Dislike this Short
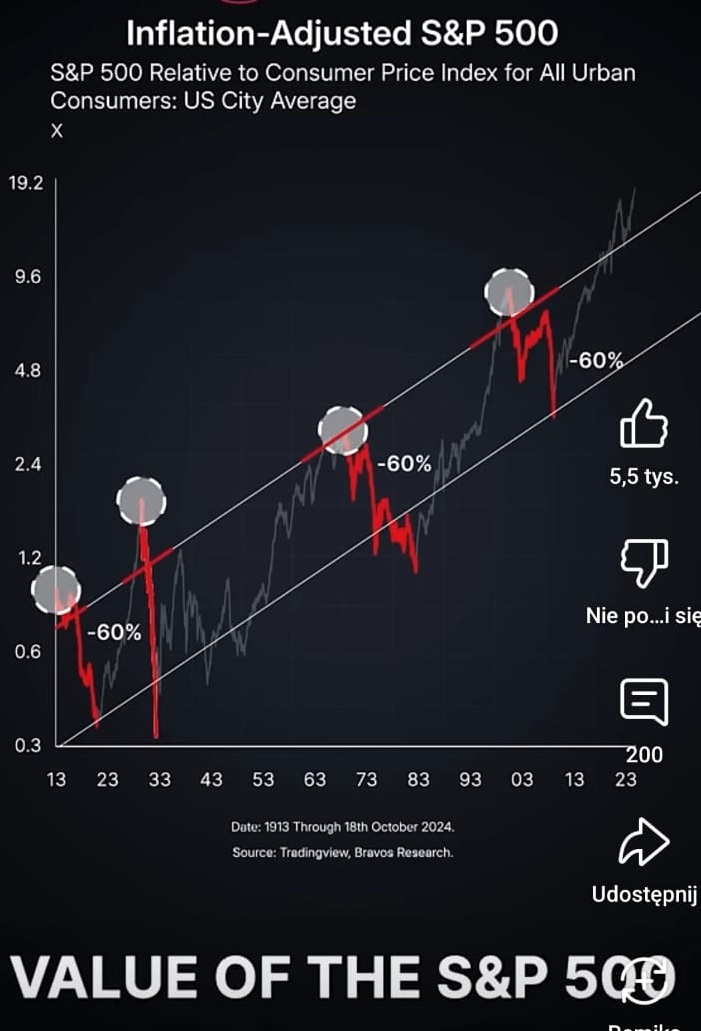This screenshot has height=1031, width=701. pyautogui.click(x=644, y=563)
